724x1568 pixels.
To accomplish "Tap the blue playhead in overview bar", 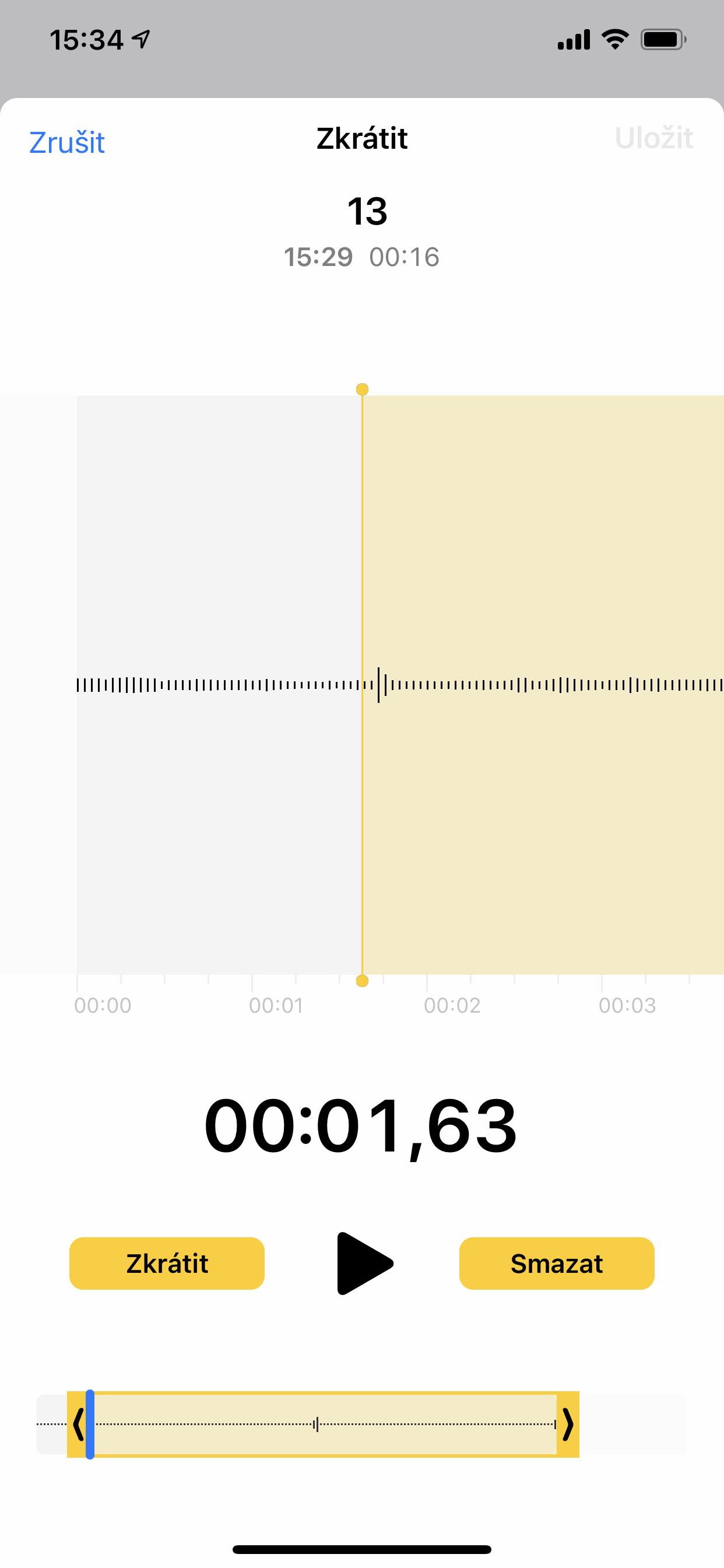I will [90, 1424].
